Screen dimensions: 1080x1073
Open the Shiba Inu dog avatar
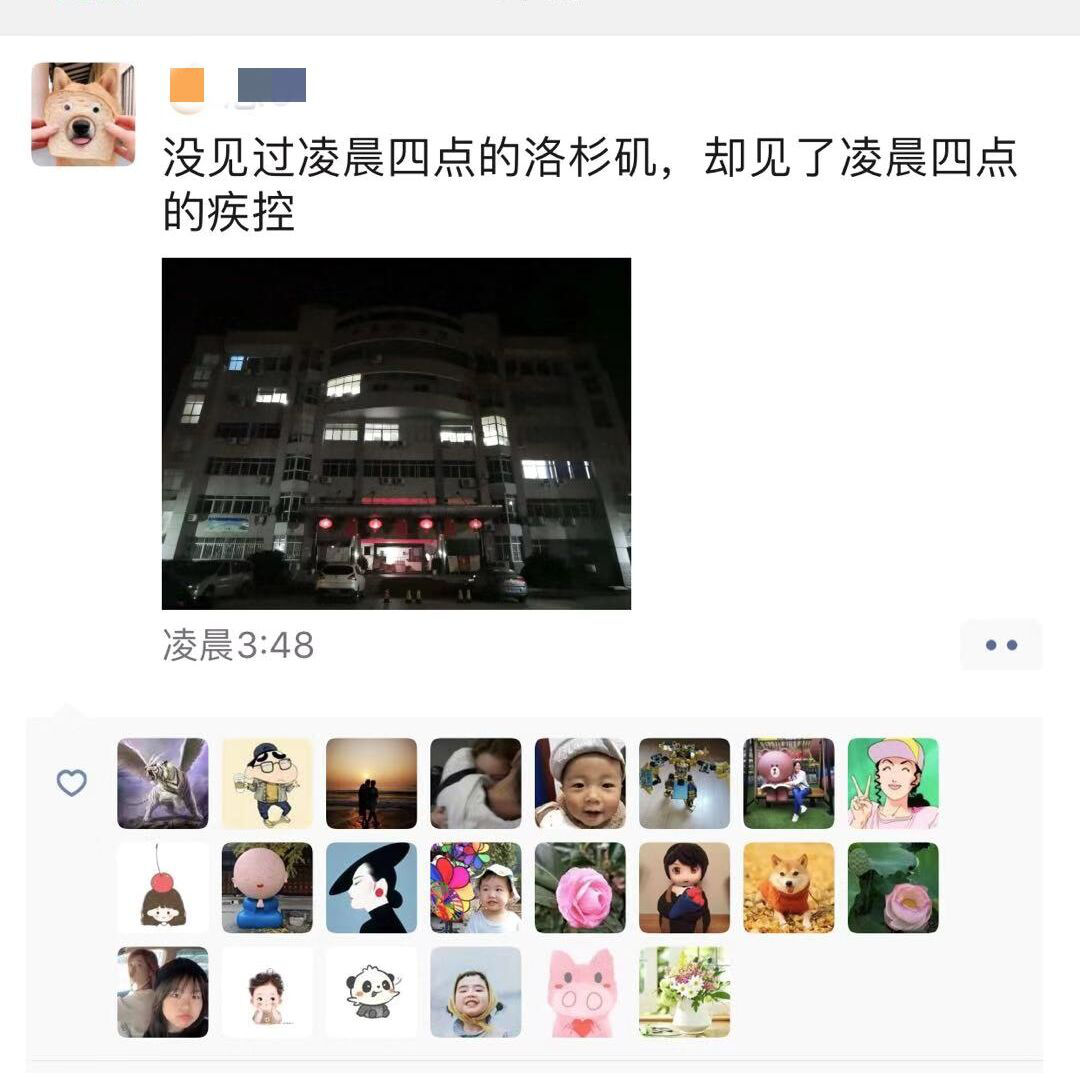(788, 887)
